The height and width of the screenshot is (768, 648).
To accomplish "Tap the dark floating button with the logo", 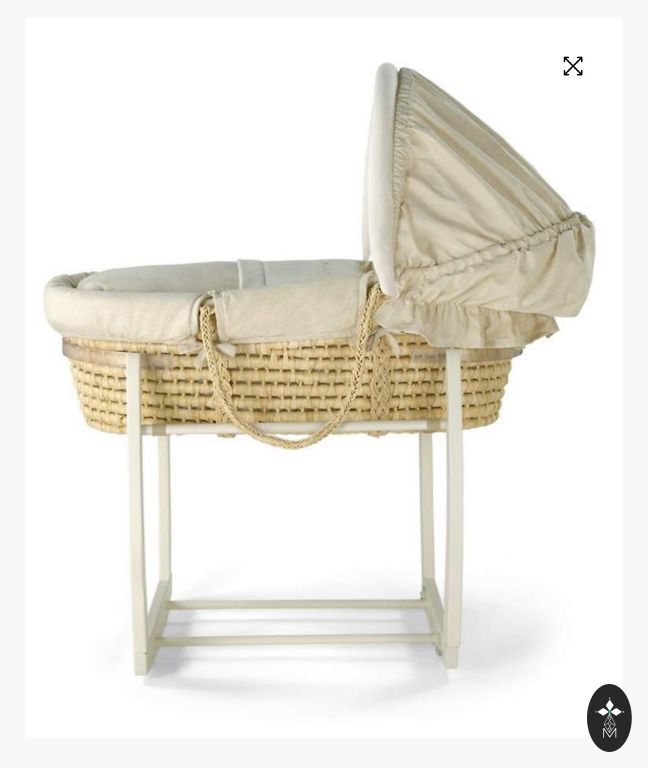I will (609, 717).
